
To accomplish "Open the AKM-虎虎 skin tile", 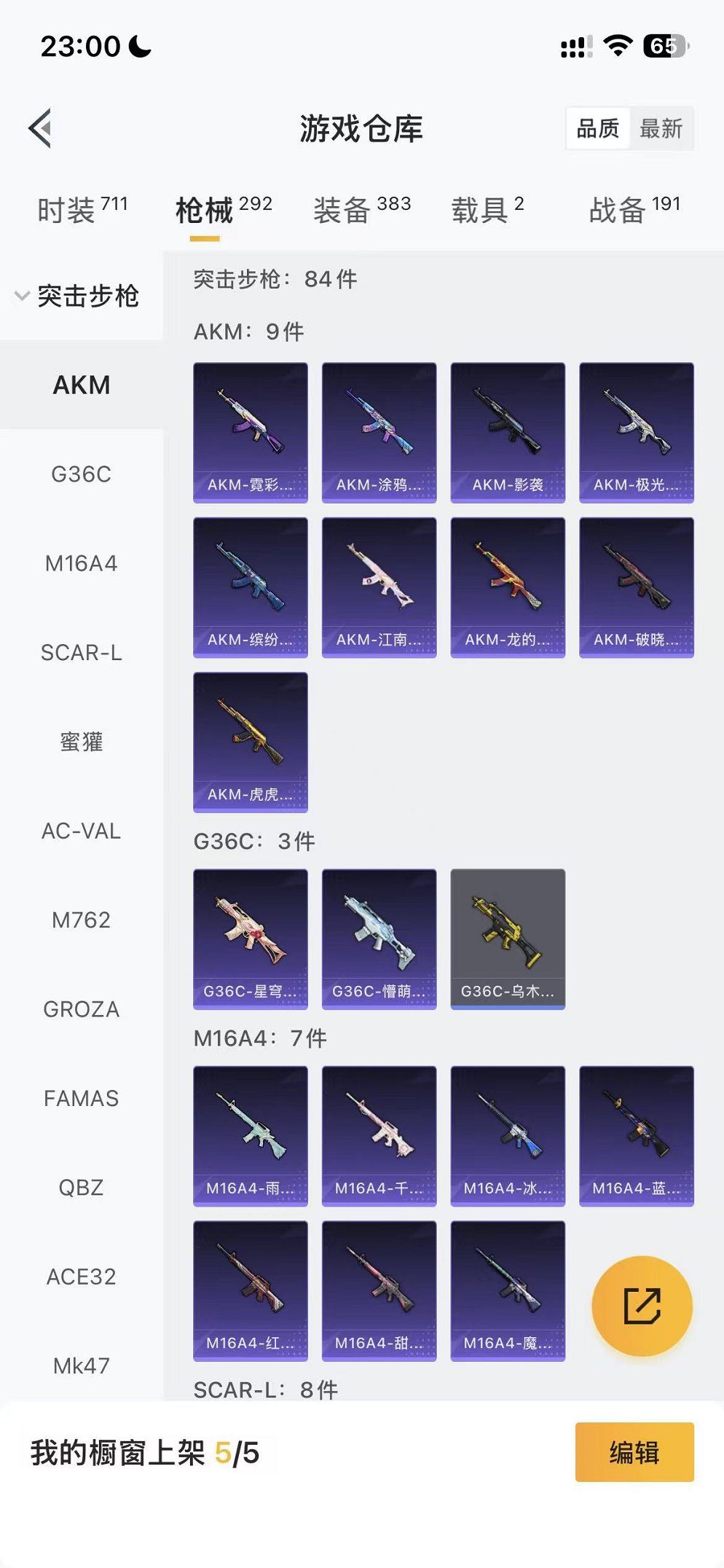I will click(250, 742).
